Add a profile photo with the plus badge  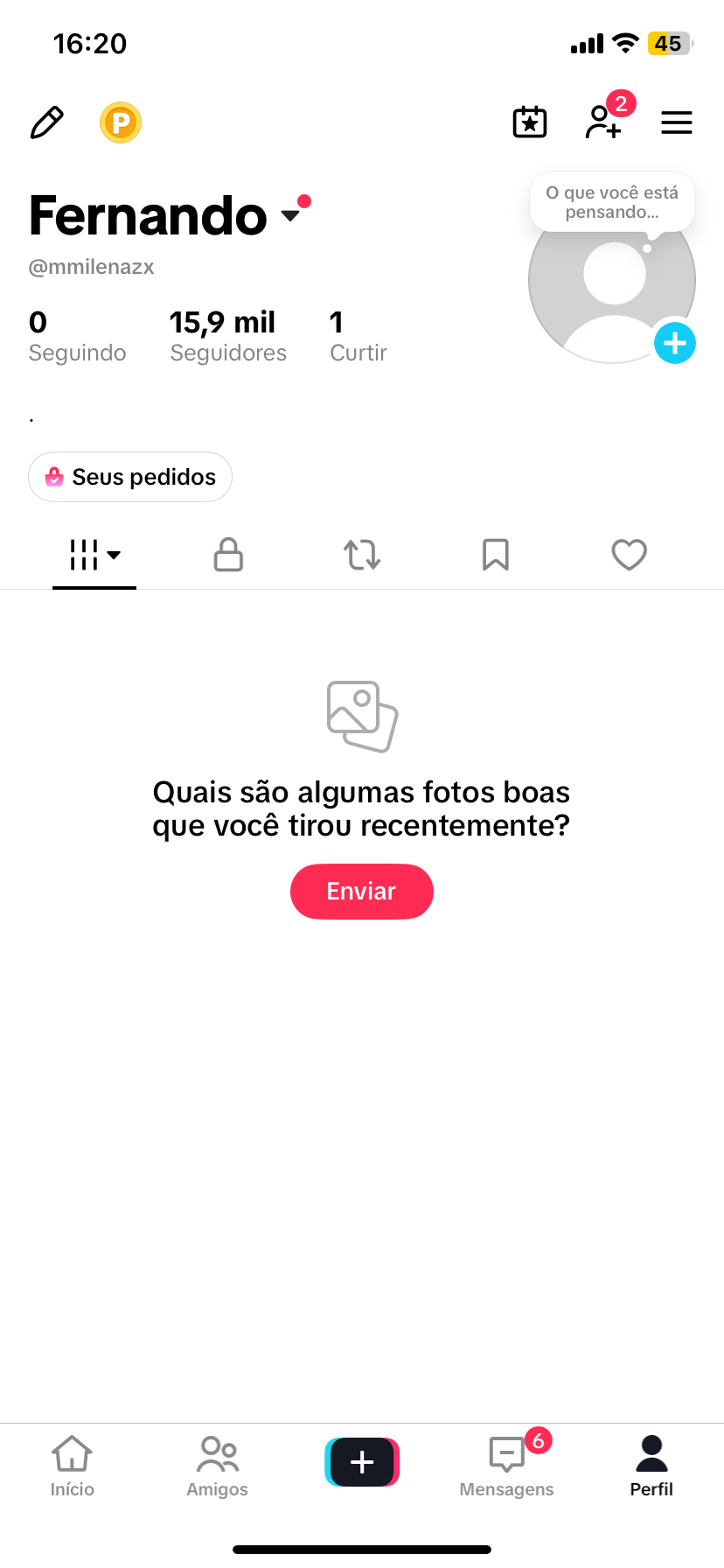pos(675,343)
